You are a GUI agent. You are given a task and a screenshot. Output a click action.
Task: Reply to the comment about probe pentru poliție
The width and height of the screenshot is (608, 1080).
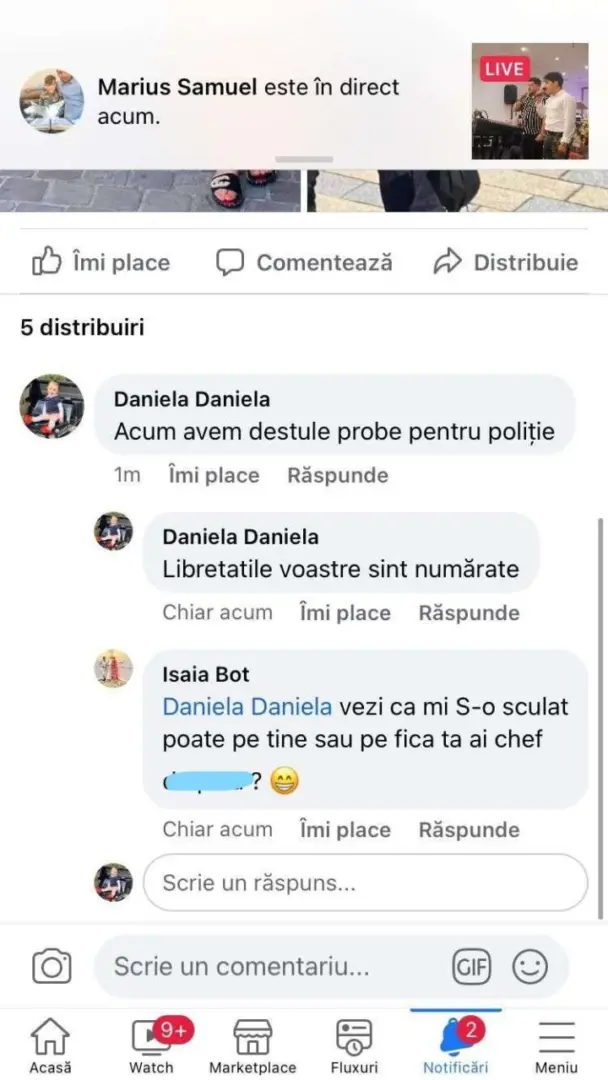[337, 475]
